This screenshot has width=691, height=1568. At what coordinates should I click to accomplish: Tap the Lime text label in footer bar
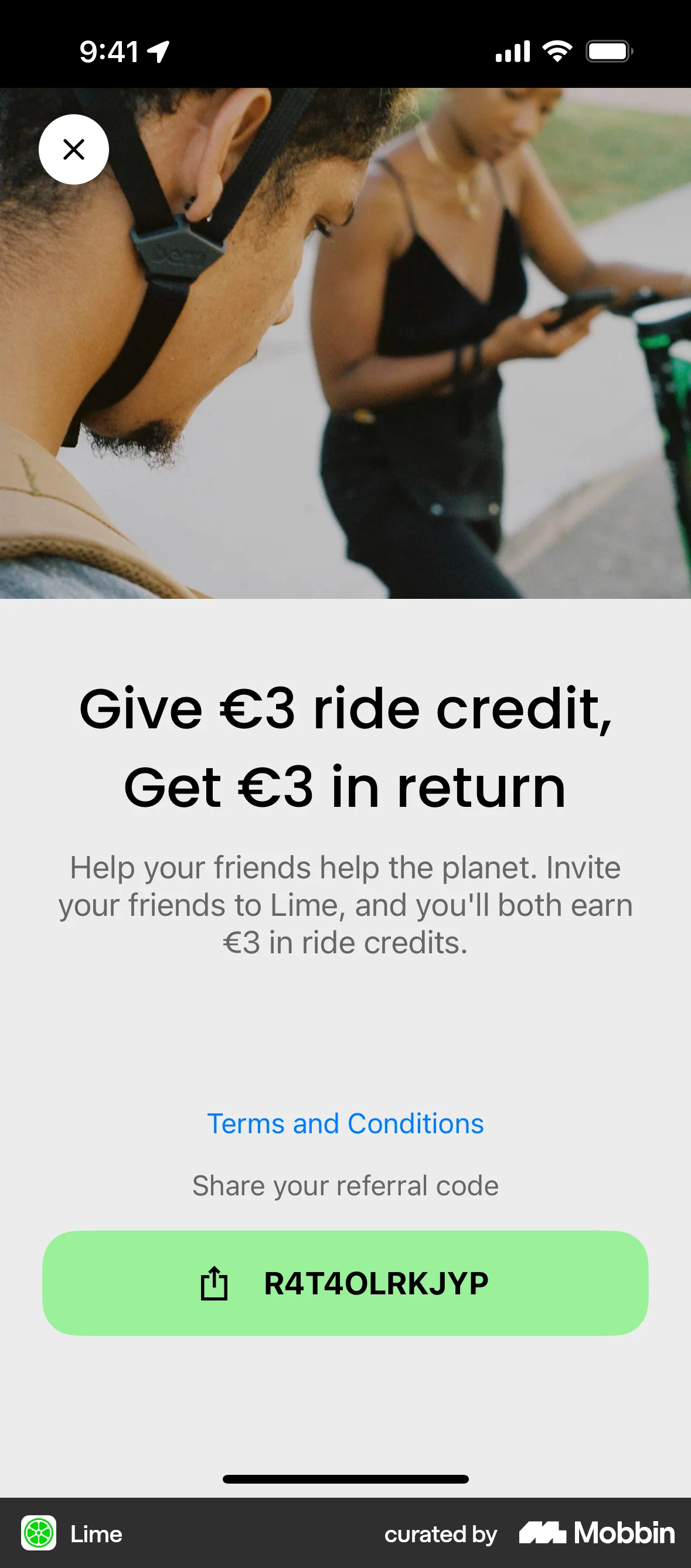tap(96, 1534)
